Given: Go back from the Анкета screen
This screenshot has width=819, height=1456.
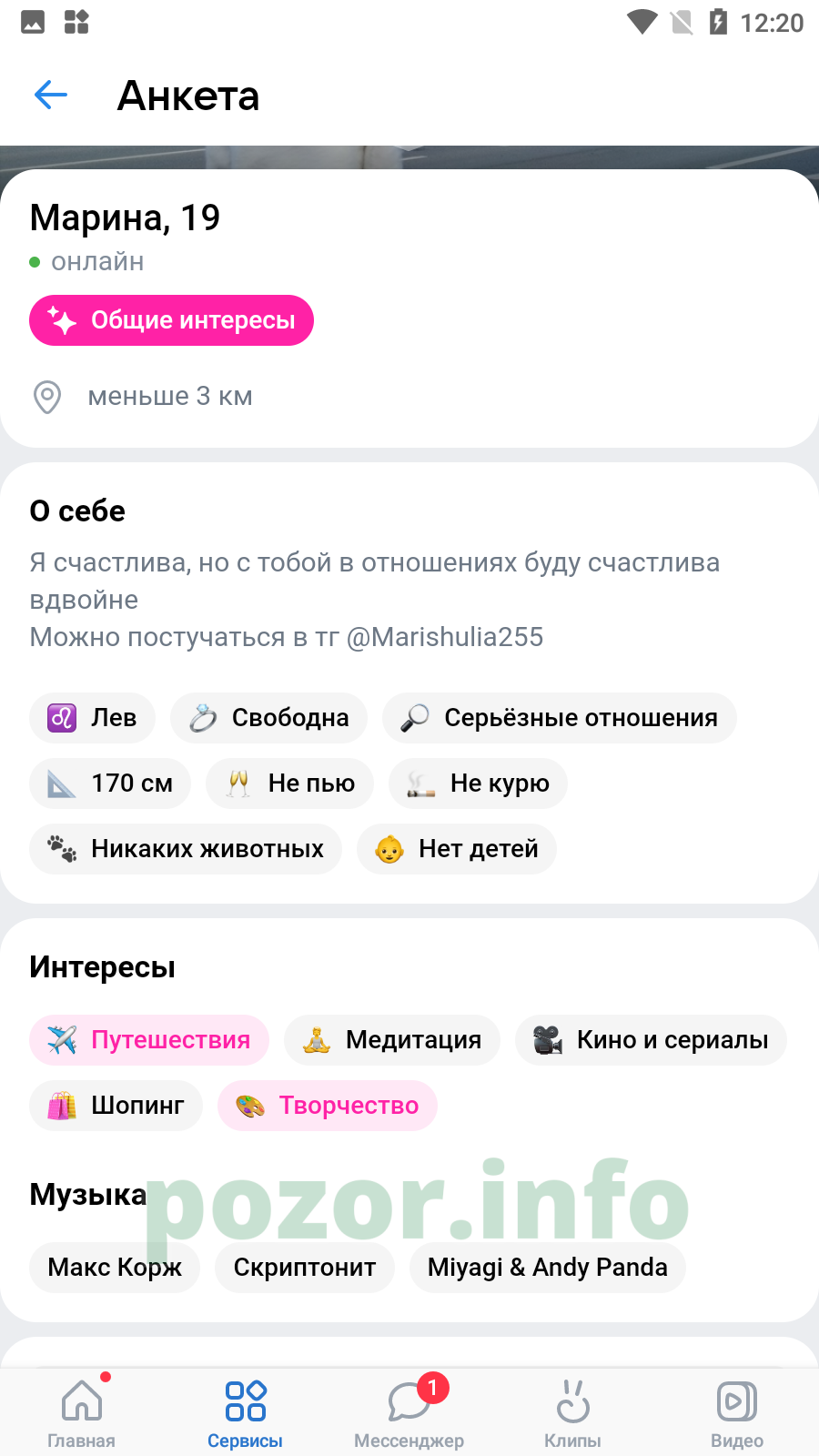Looking at the screenshot, I should point(51,95).
